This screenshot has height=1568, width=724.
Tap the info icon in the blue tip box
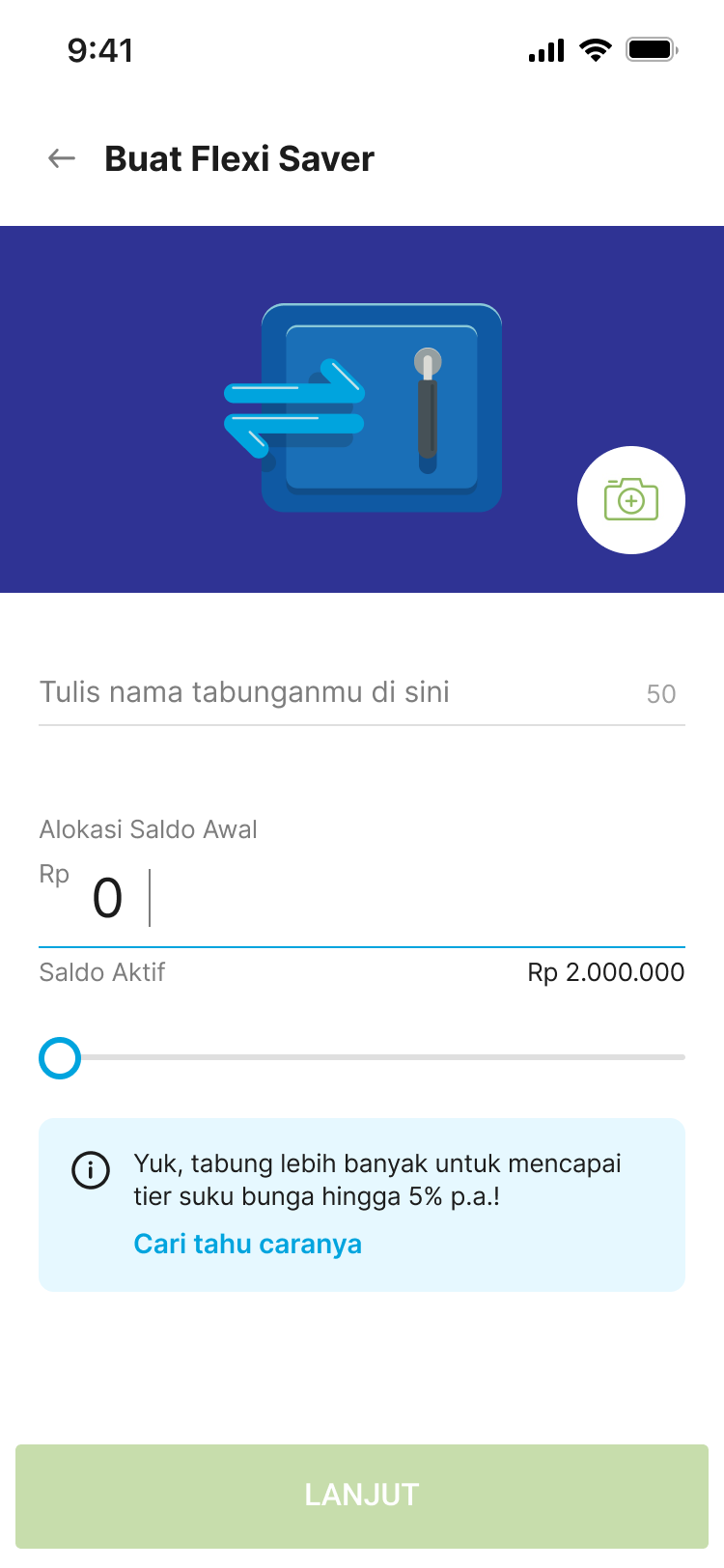click(x=90, y=1170)
